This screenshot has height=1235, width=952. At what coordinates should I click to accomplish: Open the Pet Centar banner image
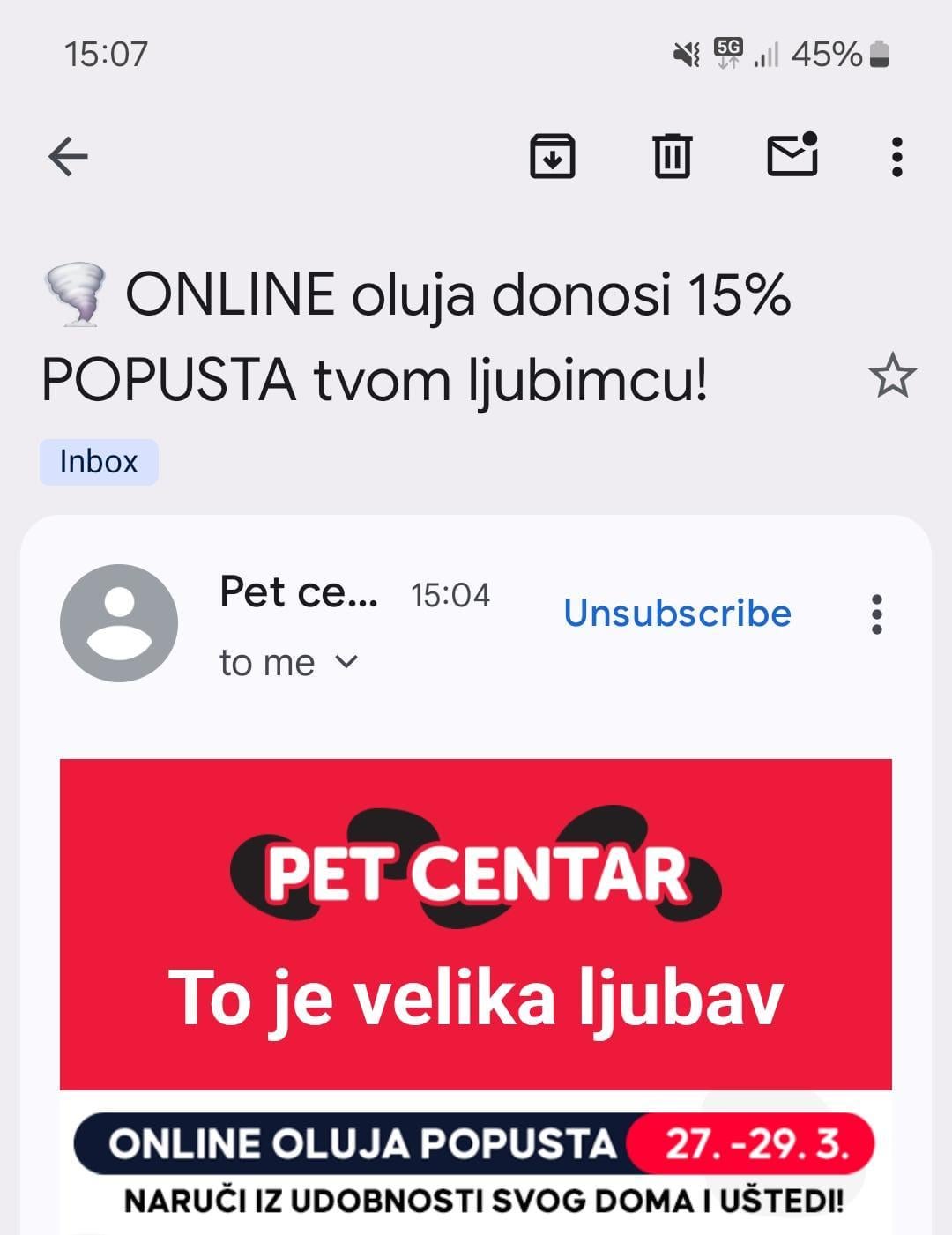[x=476, y=924]
